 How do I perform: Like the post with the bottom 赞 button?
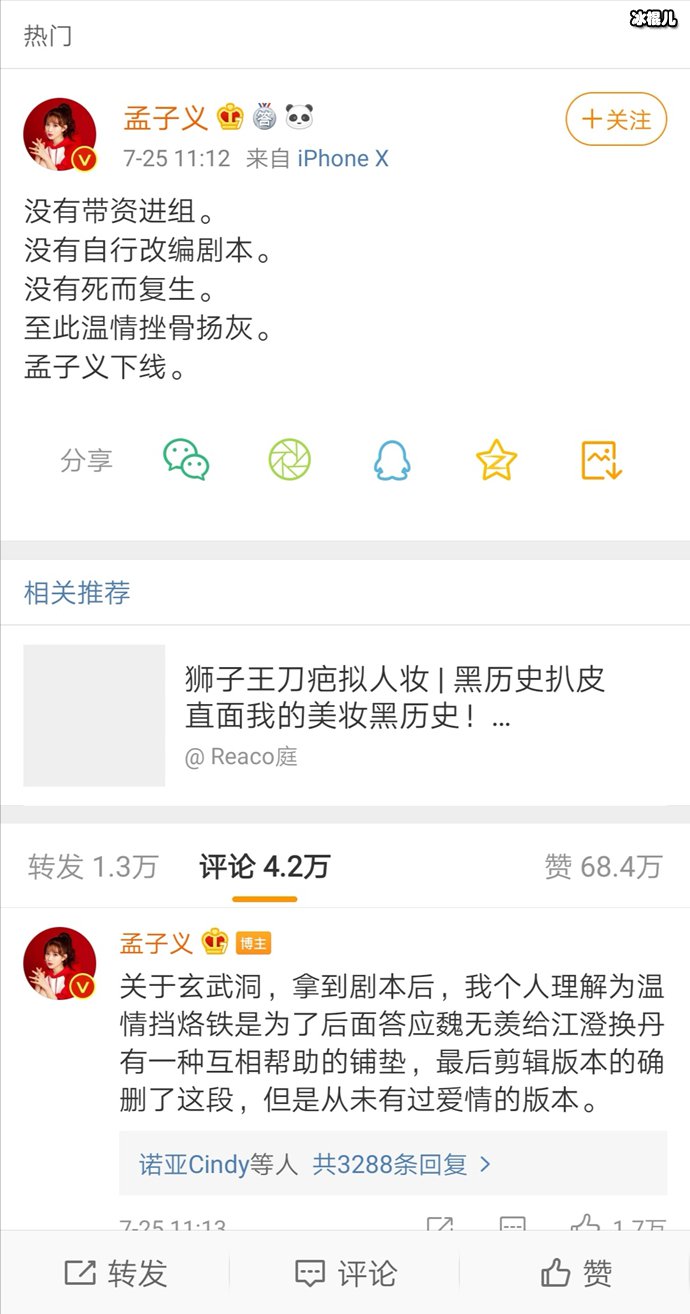click(x=575, y=1273)
